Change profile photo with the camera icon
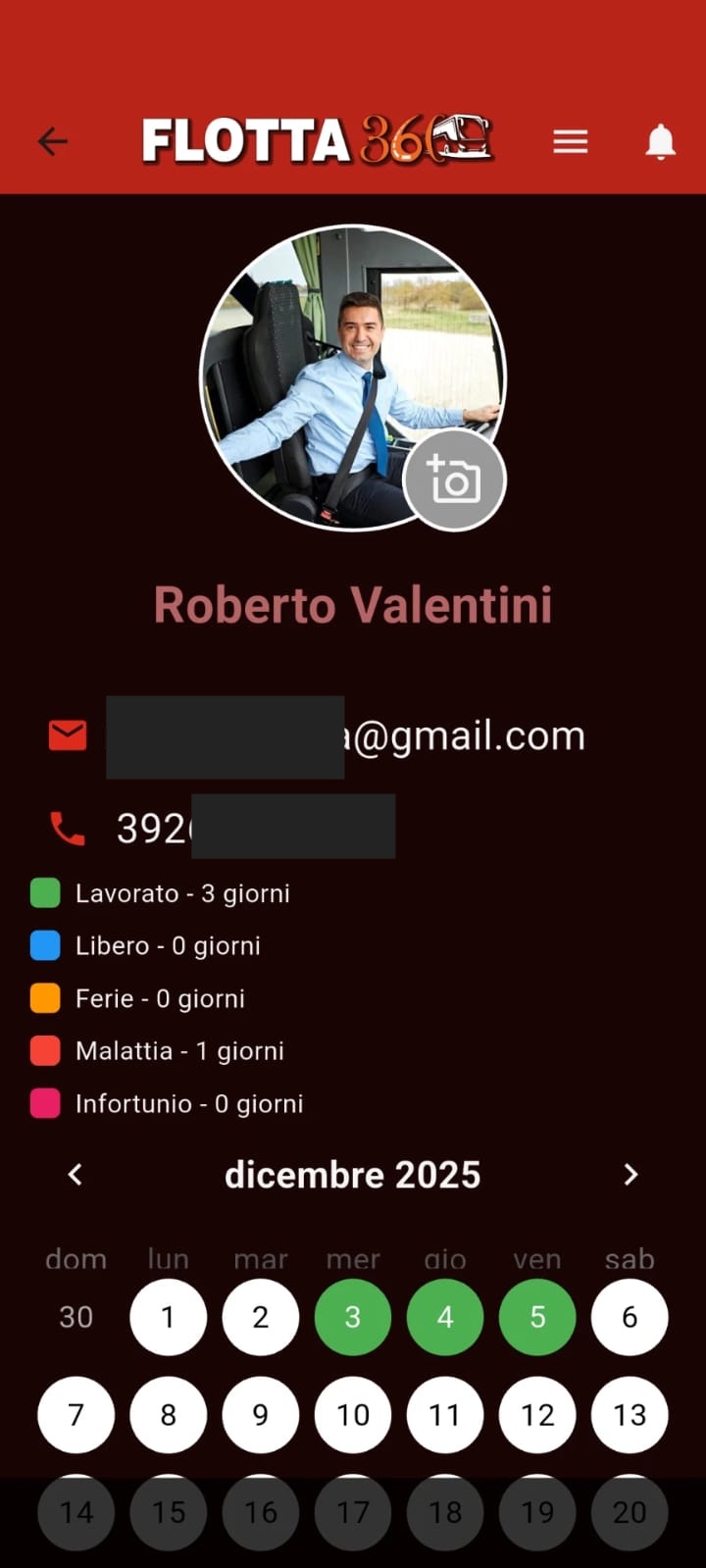706x1568 pixels. click(454, 480)
